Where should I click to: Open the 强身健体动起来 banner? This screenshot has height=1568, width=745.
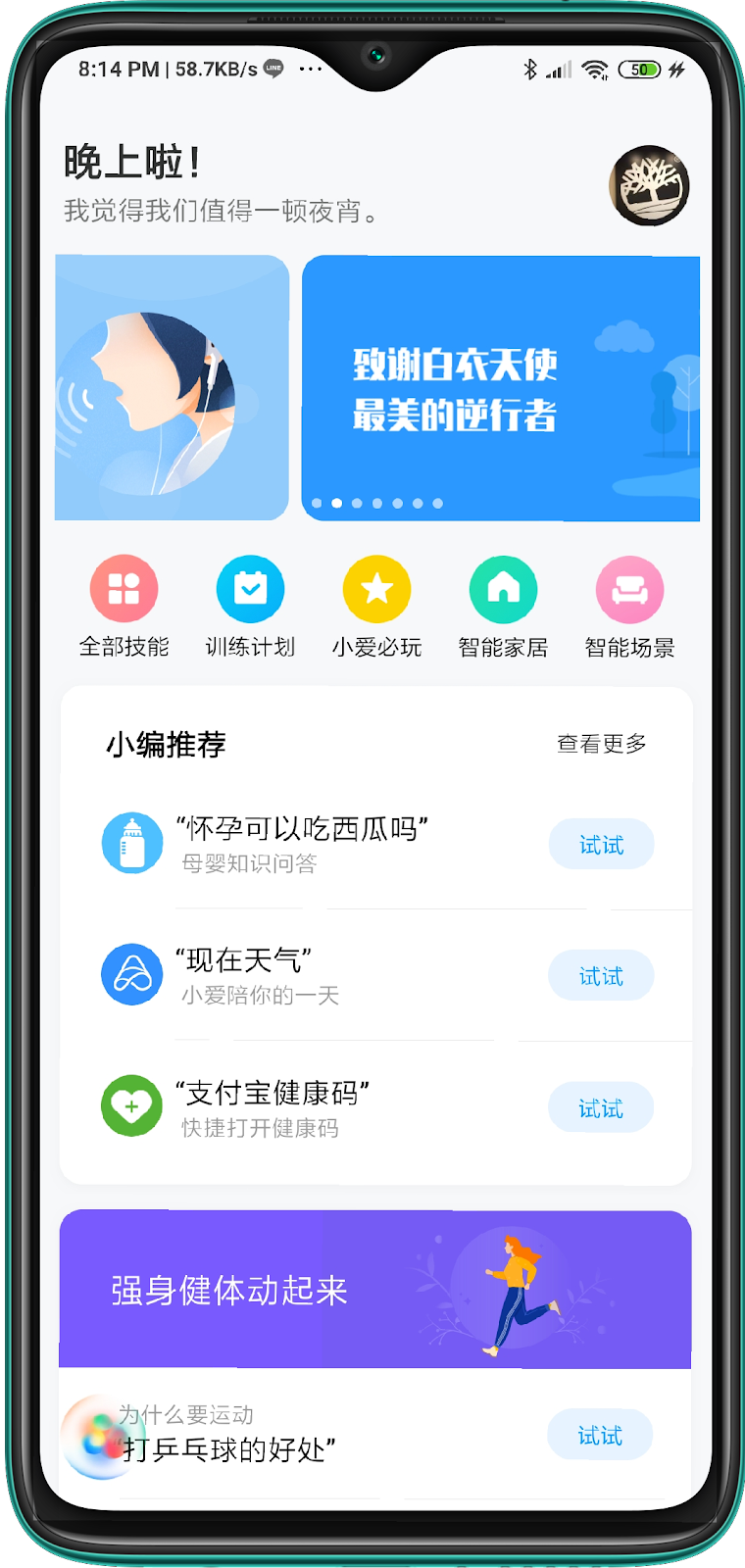click(x=375, y=1289)
